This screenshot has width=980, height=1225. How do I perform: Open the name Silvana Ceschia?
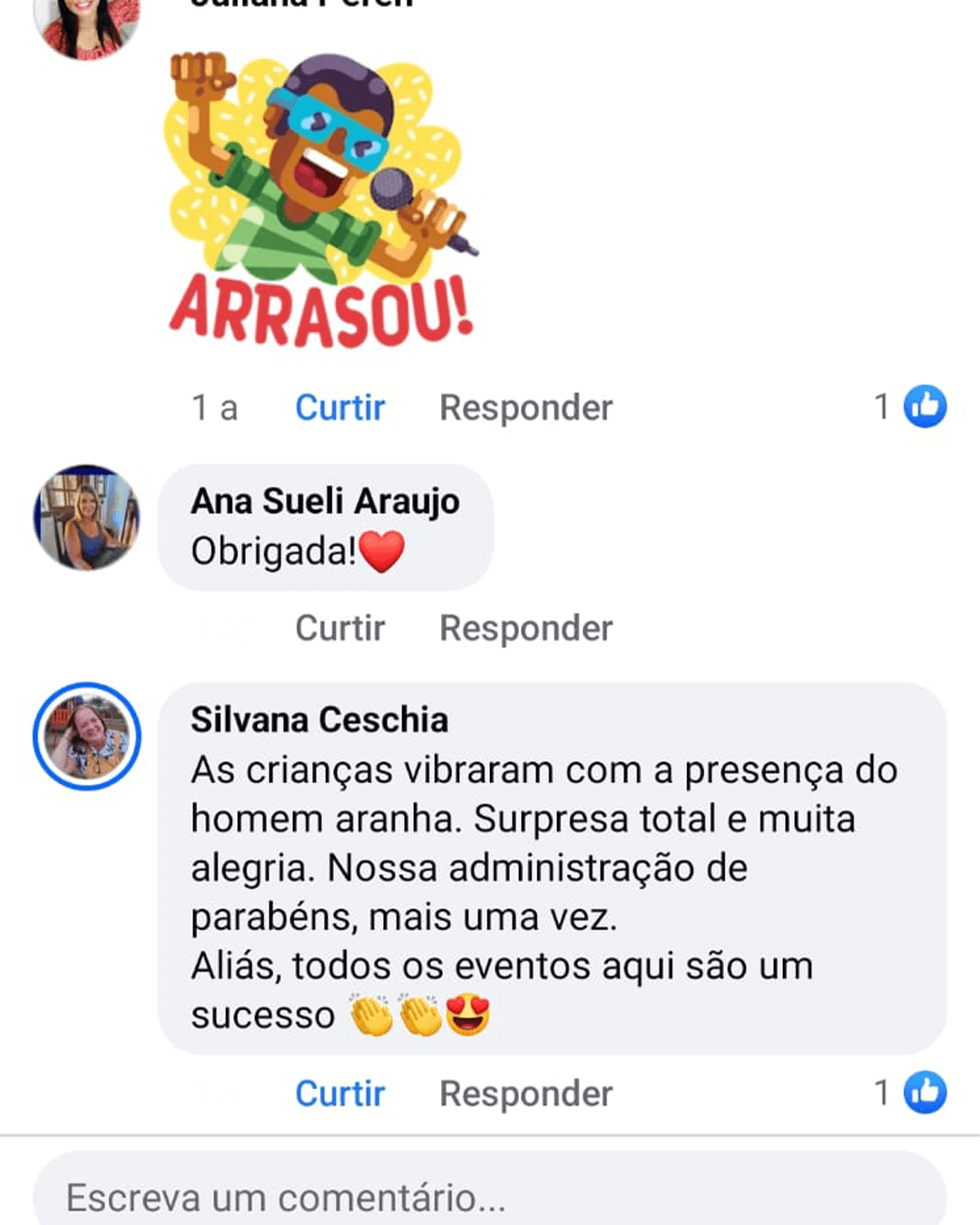click(319, 720)
